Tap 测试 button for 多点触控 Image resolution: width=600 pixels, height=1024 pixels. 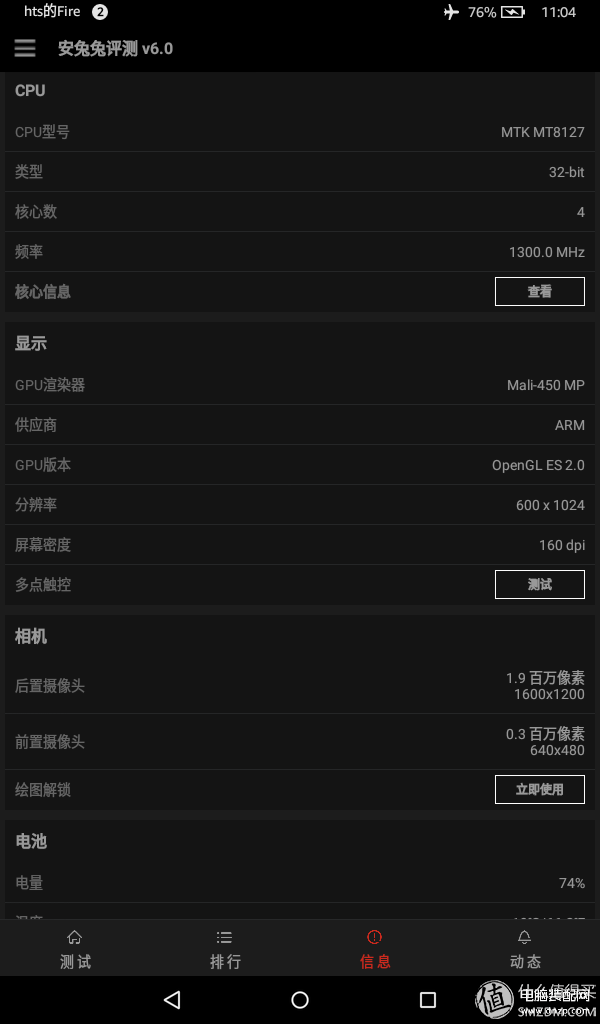(539, 584)
